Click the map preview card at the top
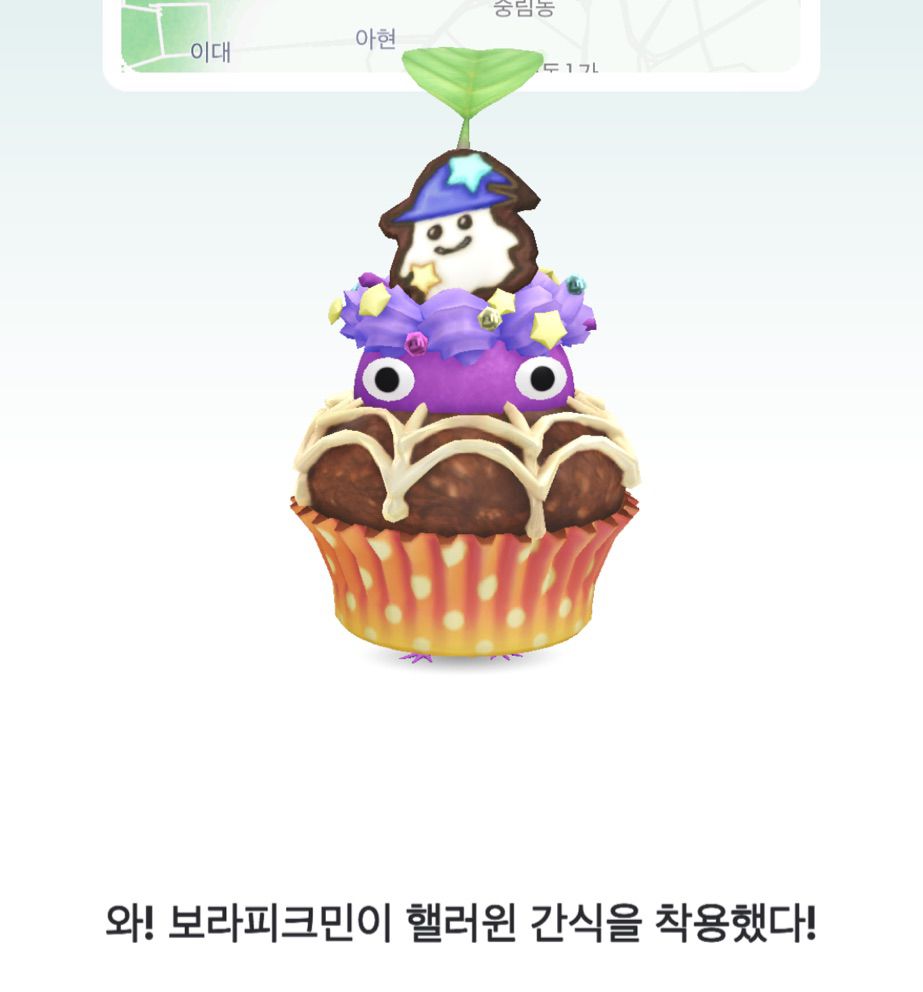Viewport: 923px width, 992px height. coord(460,40)
